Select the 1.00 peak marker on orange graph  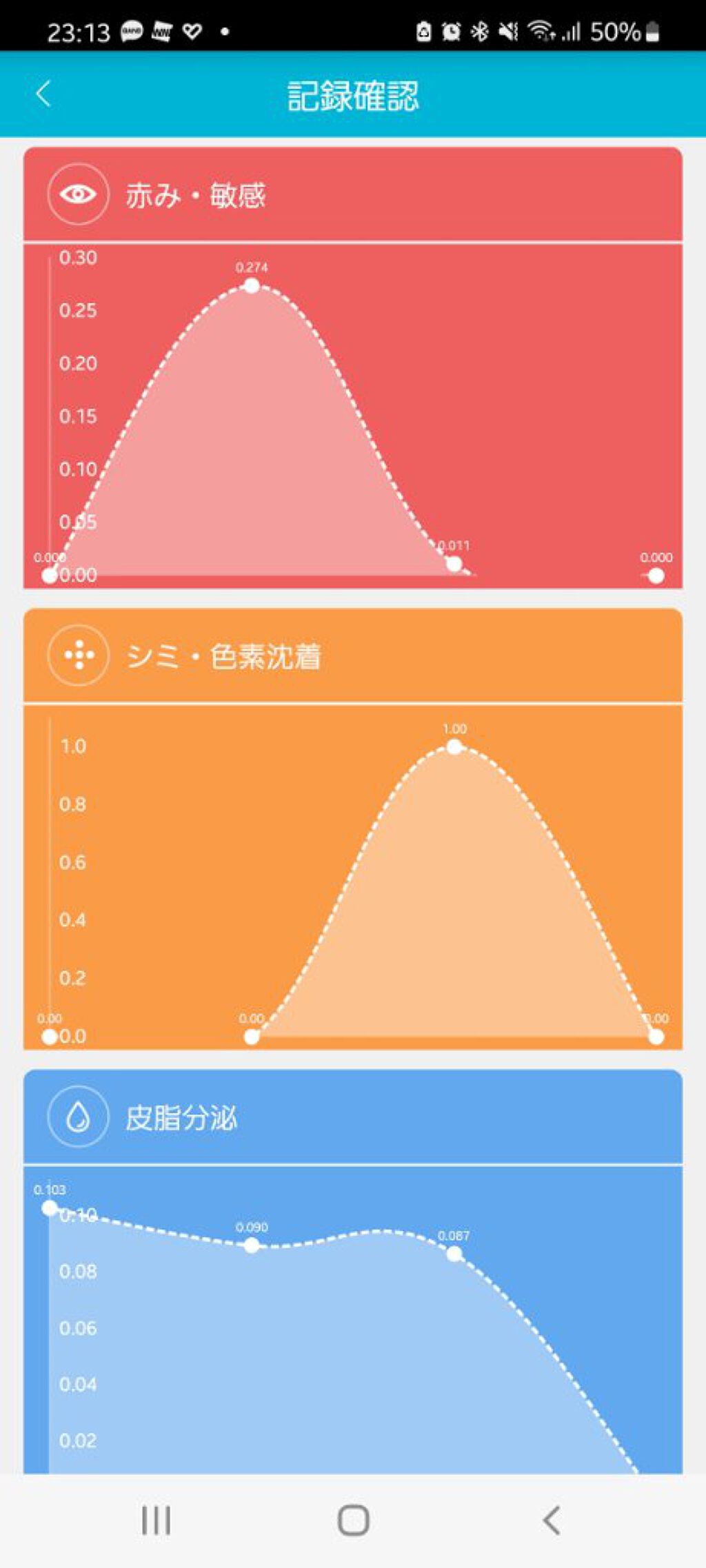[454, 746]
